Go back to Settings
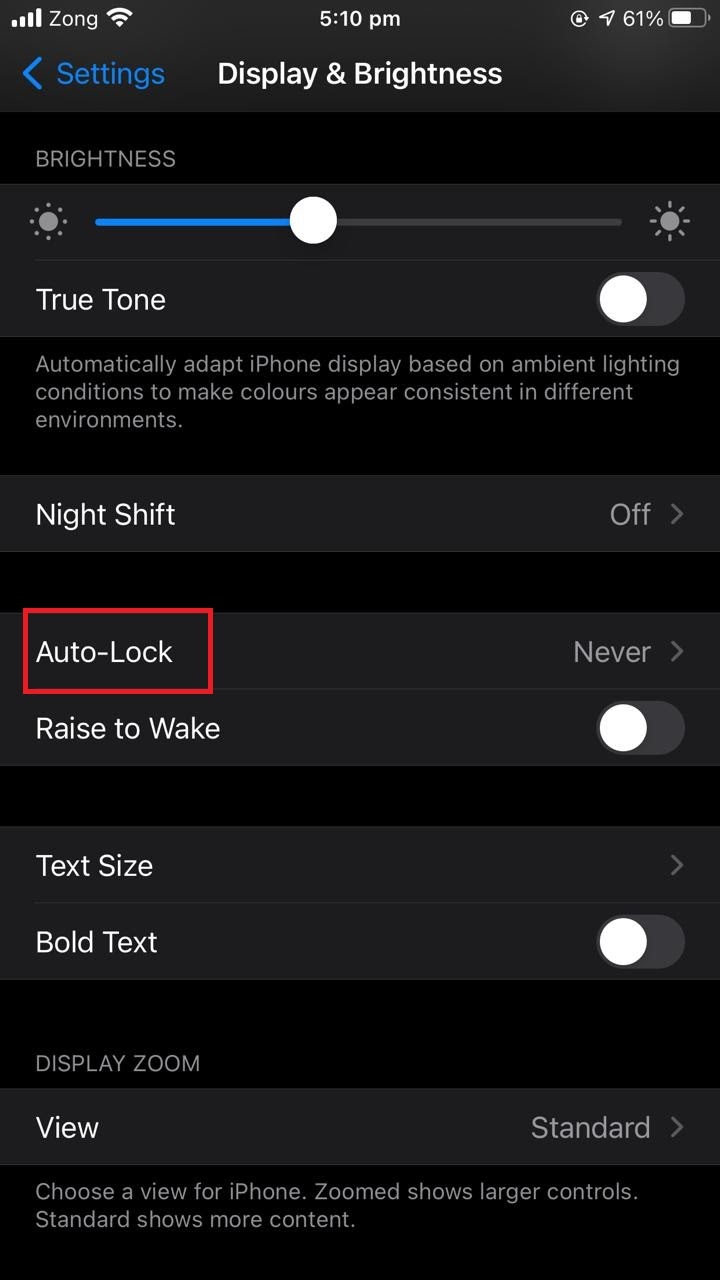The width and height of the screenshot is (720, 1280). [x=93, y=74]
